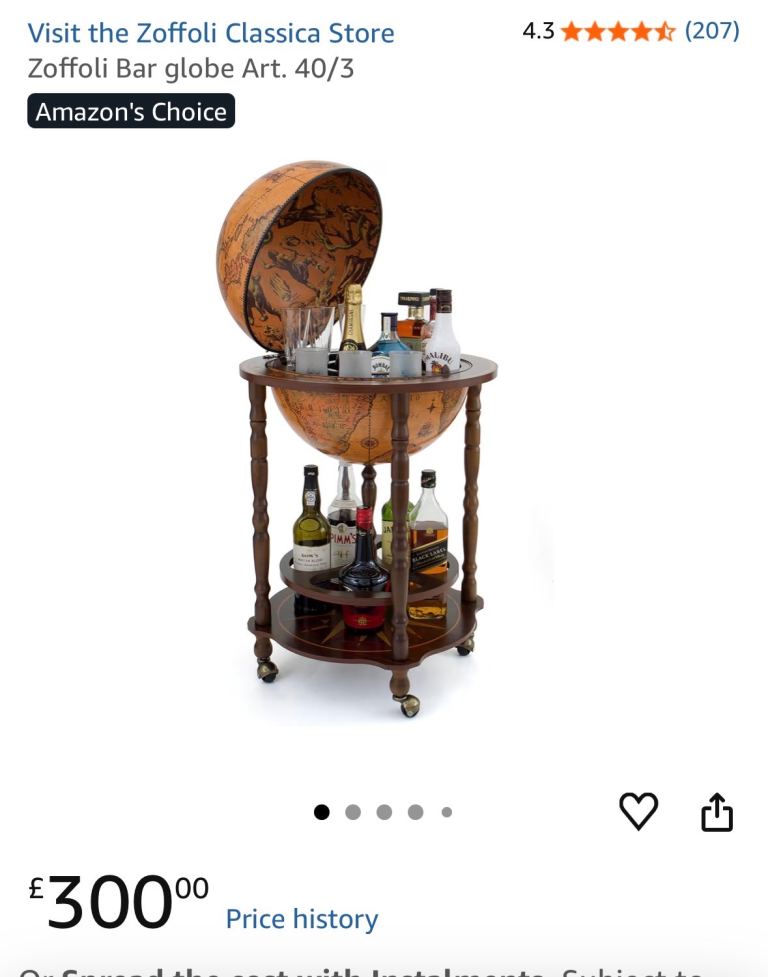This screenshot has height=977, width=768.
Task: Share this product listing
Action: [x=717, y=812]
